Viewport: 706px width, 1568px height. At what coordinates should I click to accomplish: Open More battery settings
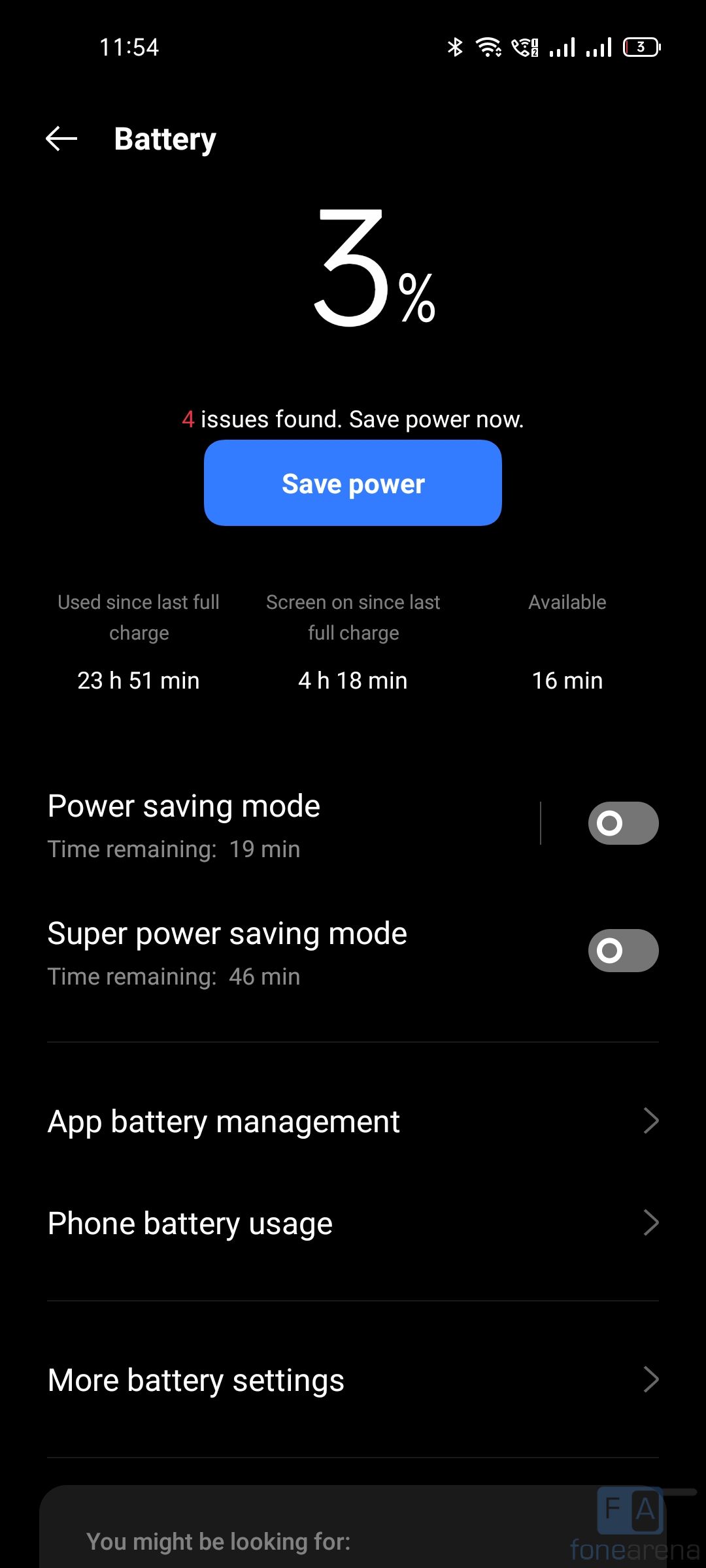pos(353,1380)
